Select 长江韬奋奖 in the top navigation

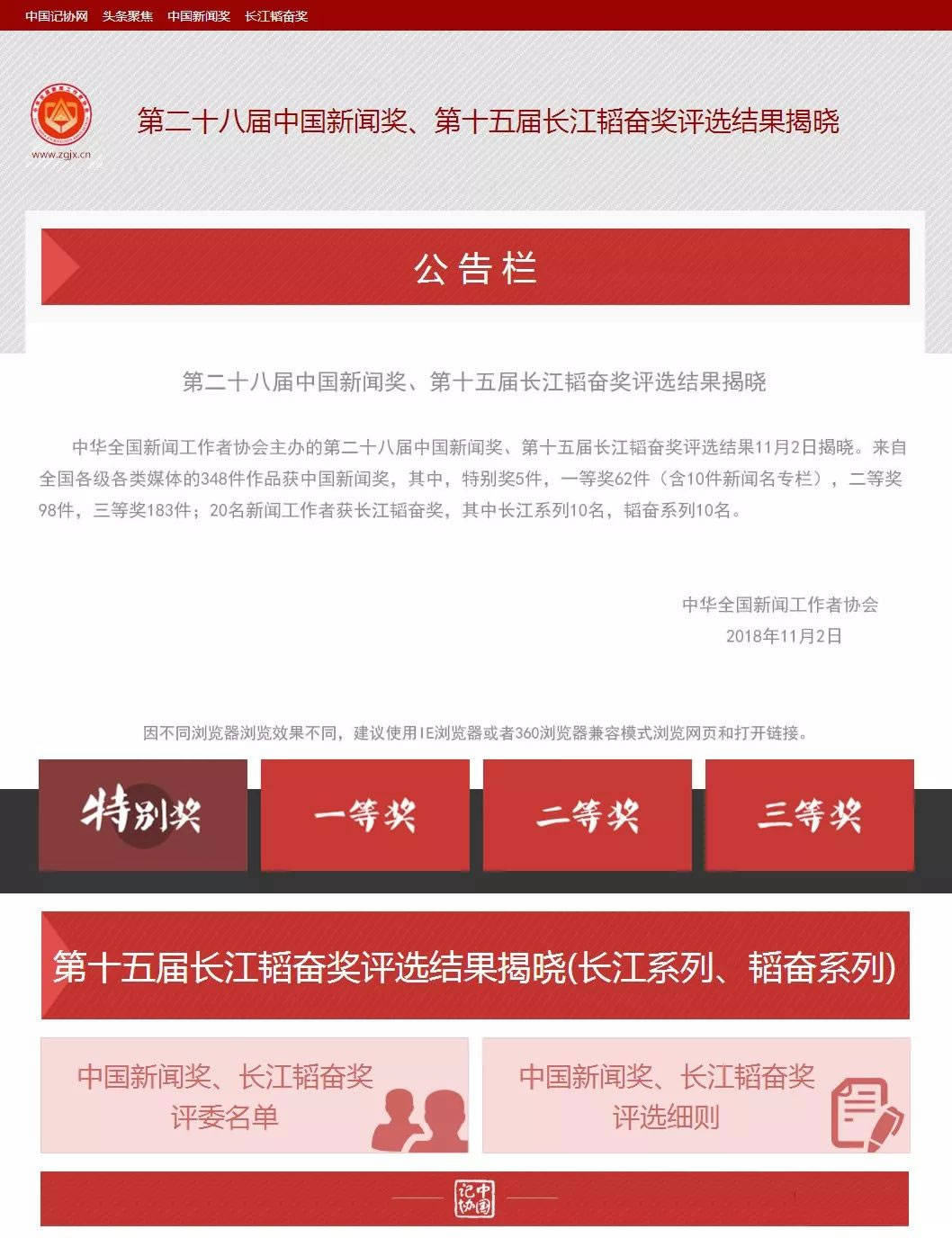[x=276, y=16]
